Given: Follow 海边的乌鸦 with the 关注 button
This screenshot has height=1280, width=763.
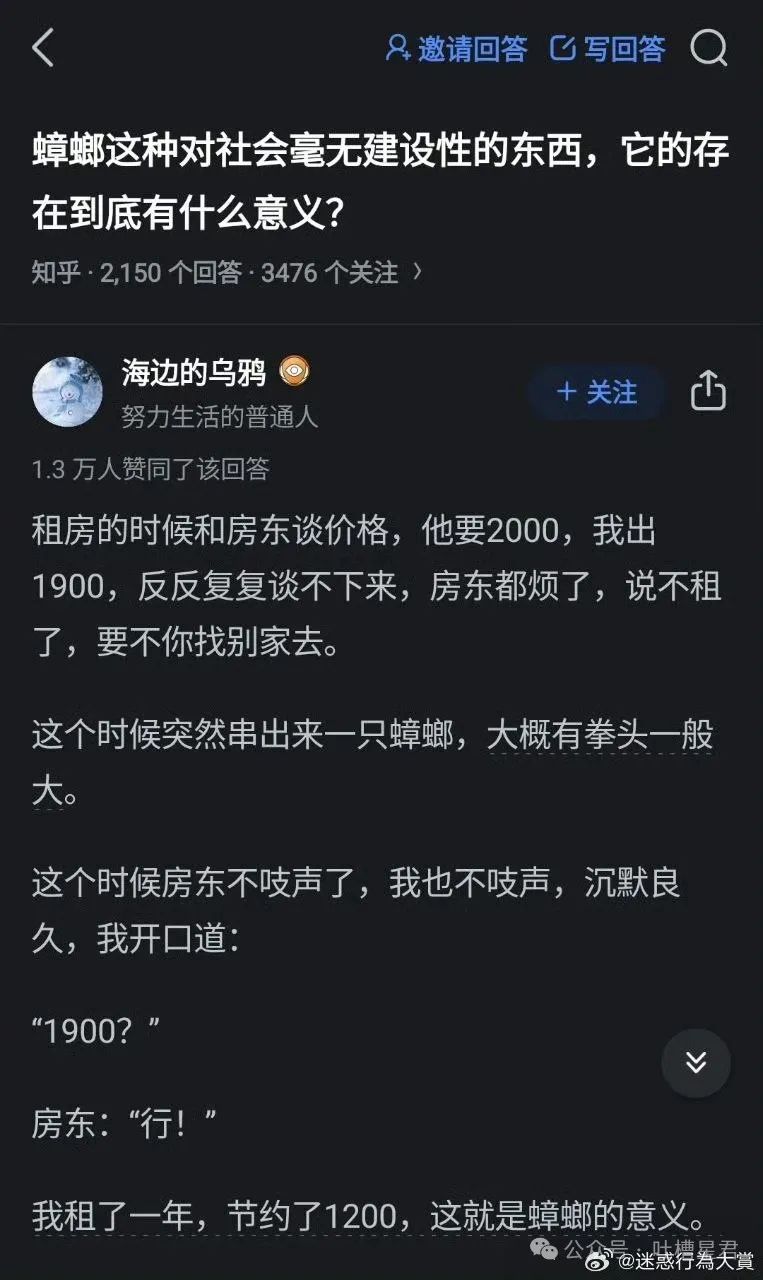Looking at the screenshot, I should [x=597, y=392].
